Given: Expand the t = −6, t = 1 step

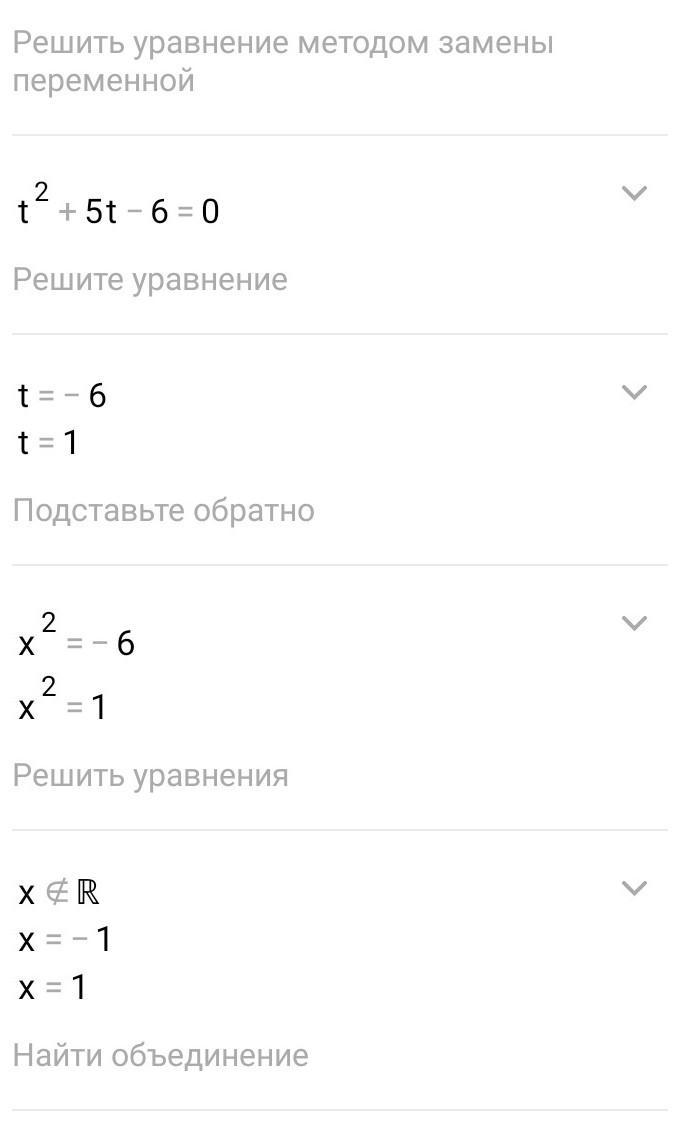Looking at the screenshot, I should (x=634, y=392).
